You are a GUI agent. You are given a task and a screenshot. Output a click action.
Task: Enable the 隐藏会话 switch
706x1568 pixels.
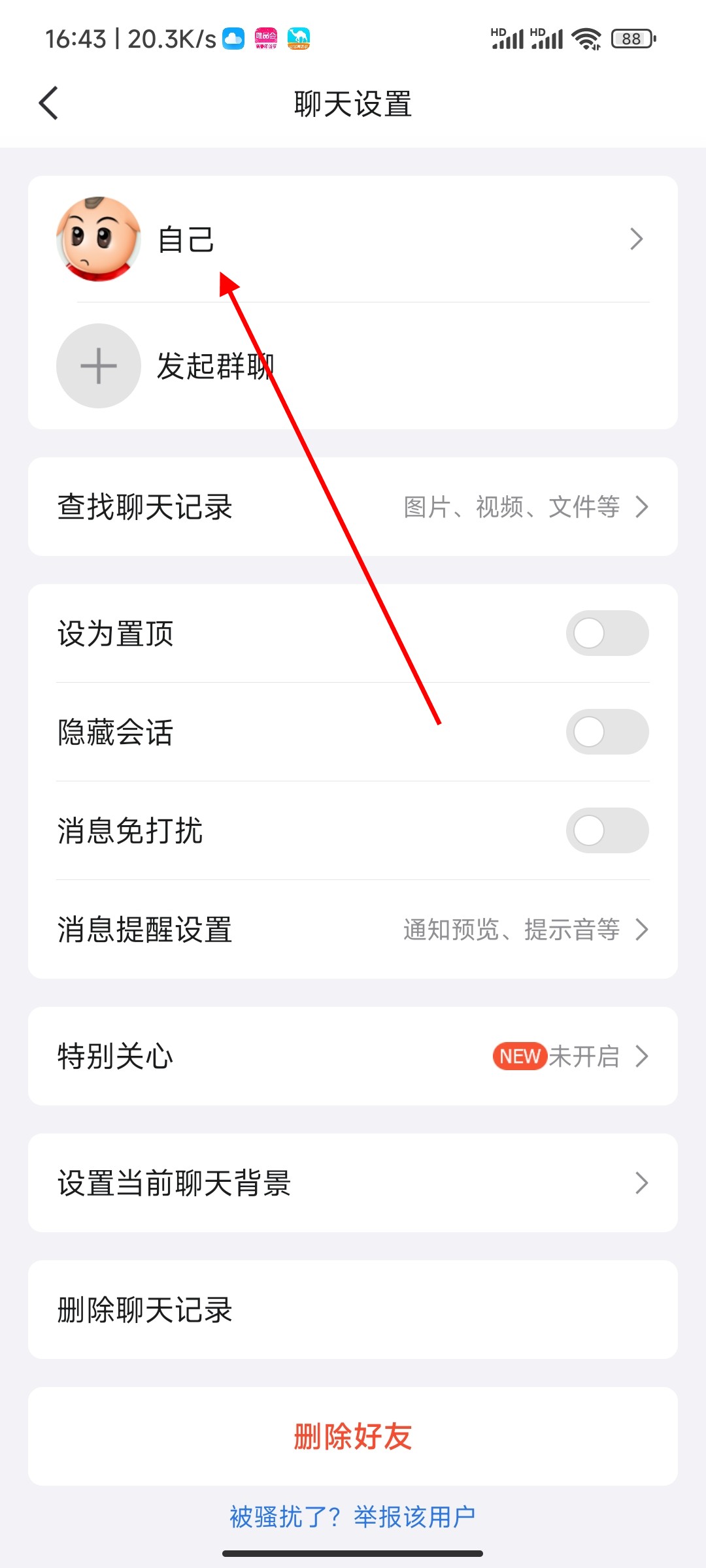[x=607, y=732]
